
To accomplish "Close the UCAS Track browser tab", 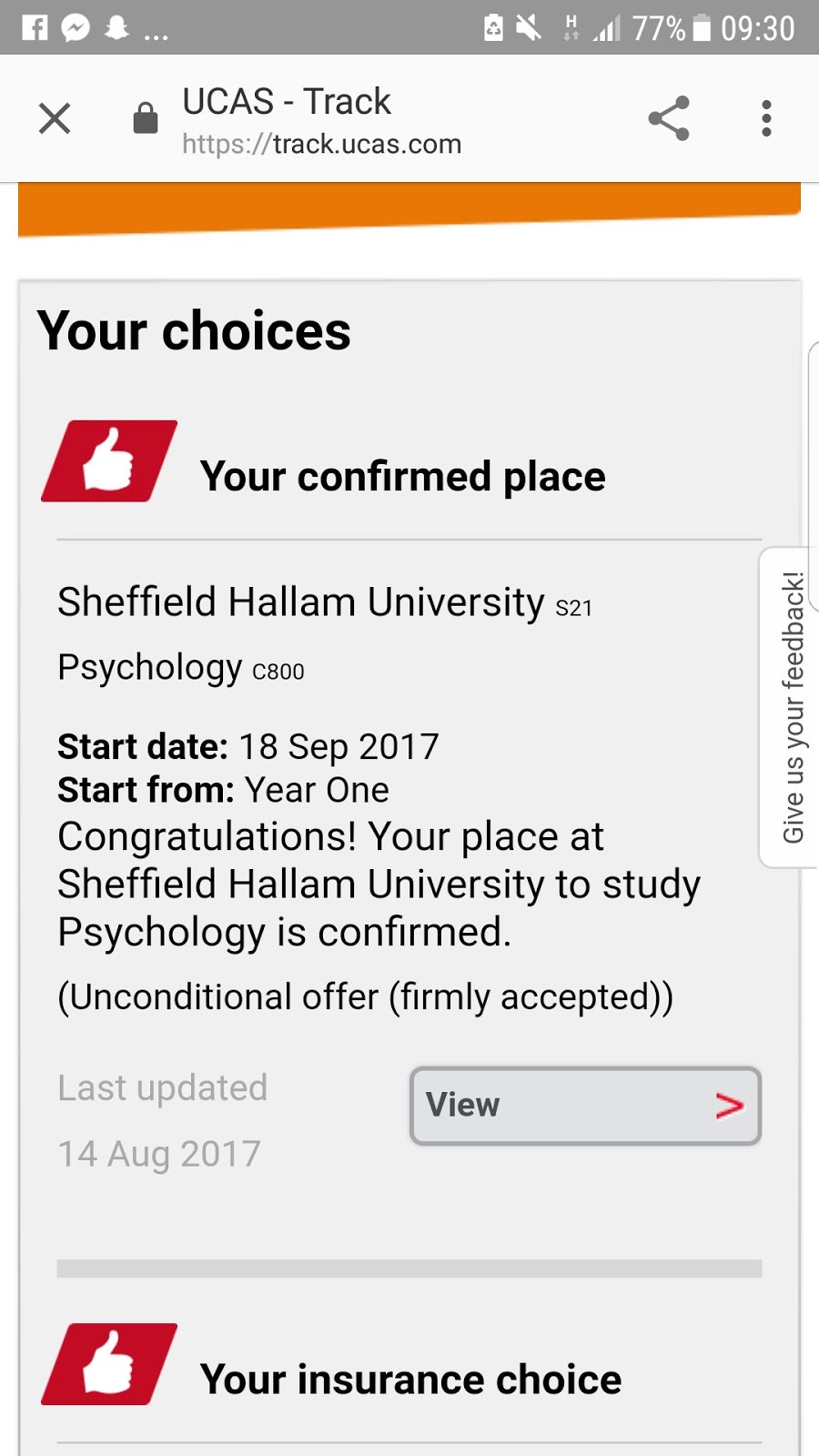I will pyautogui.click(x=55, y=118).
